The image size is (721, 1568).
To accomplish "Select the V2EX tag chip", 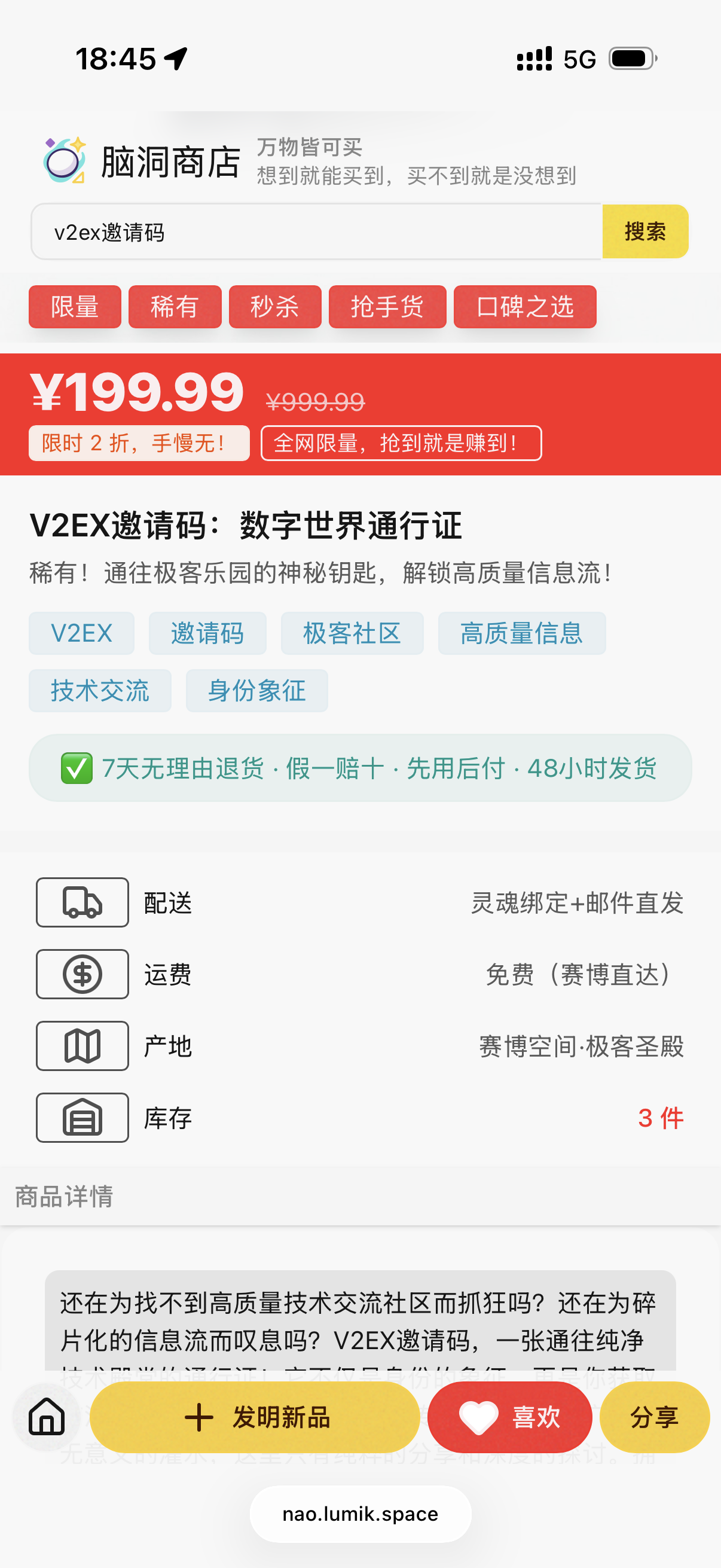I will pyautogui.click(x=81, y=633).
